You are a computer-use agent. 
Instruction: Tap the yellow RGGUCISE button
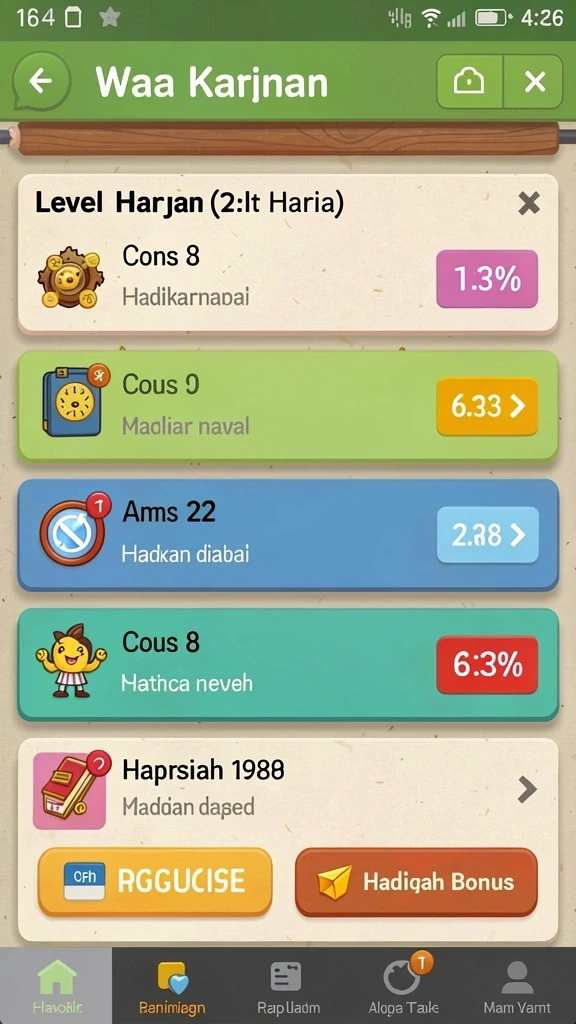click(155, 882)
